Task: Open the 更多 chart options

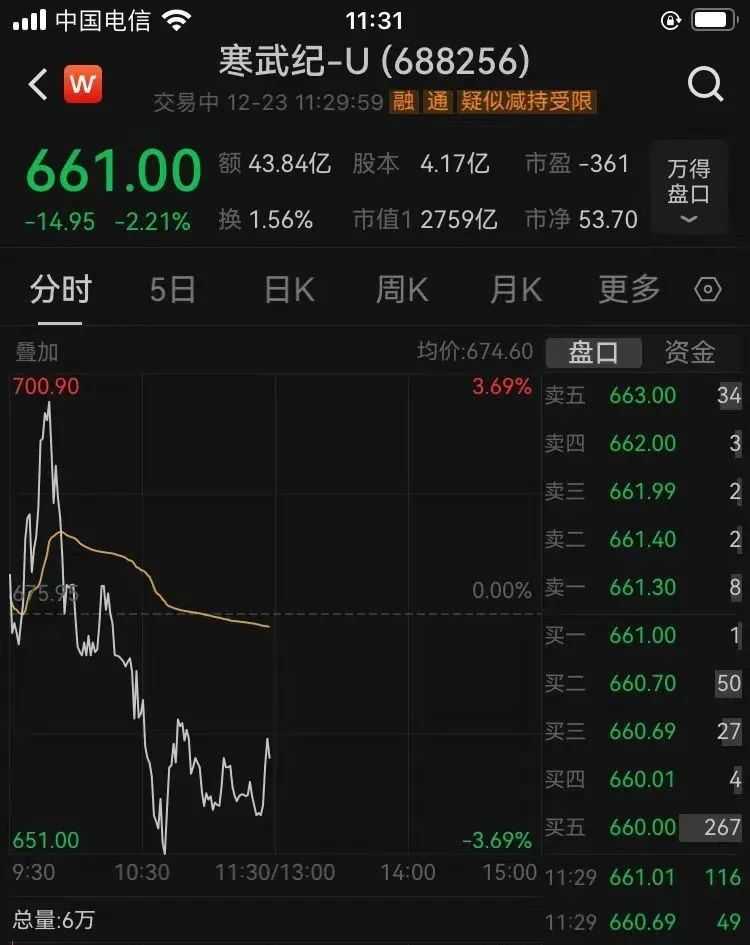Action: (x=630, y=290)
